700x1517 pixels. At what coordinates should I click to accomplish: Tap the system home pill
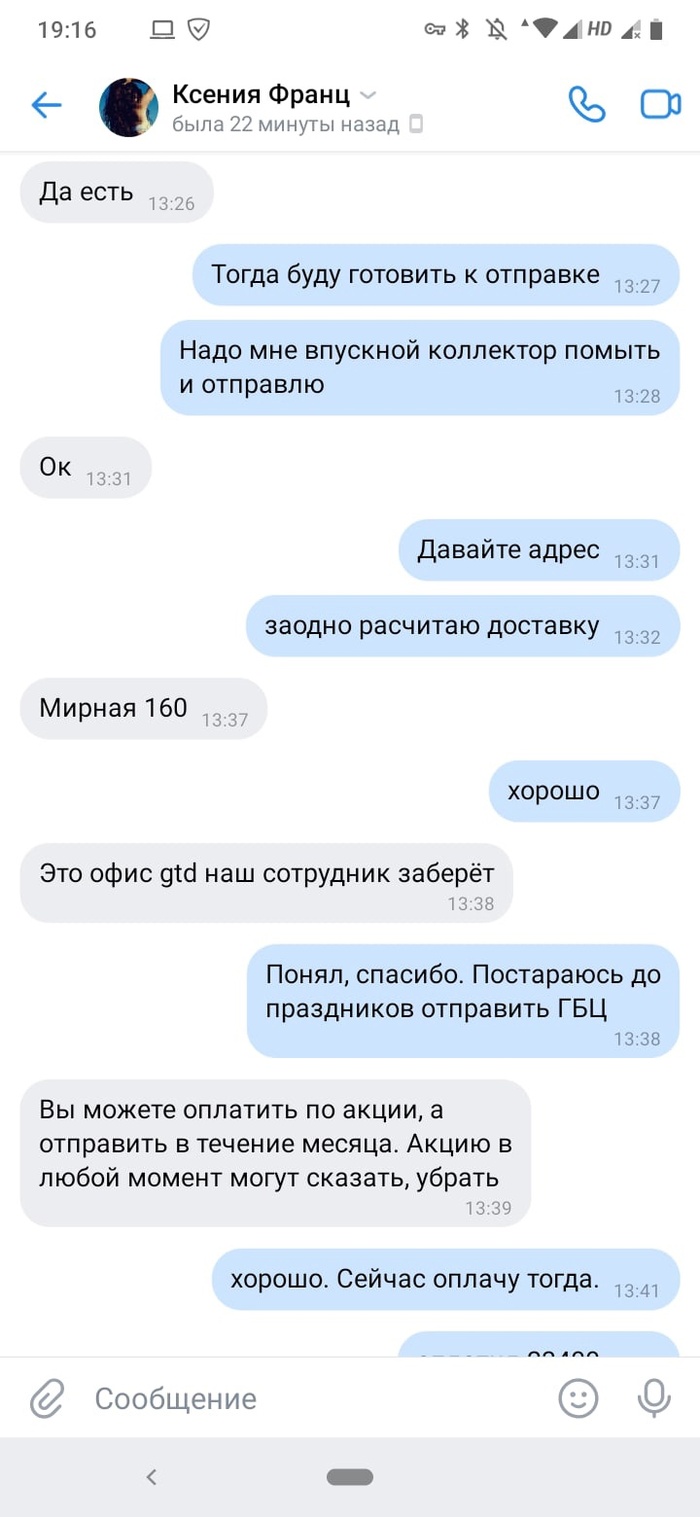(349, 1477)
